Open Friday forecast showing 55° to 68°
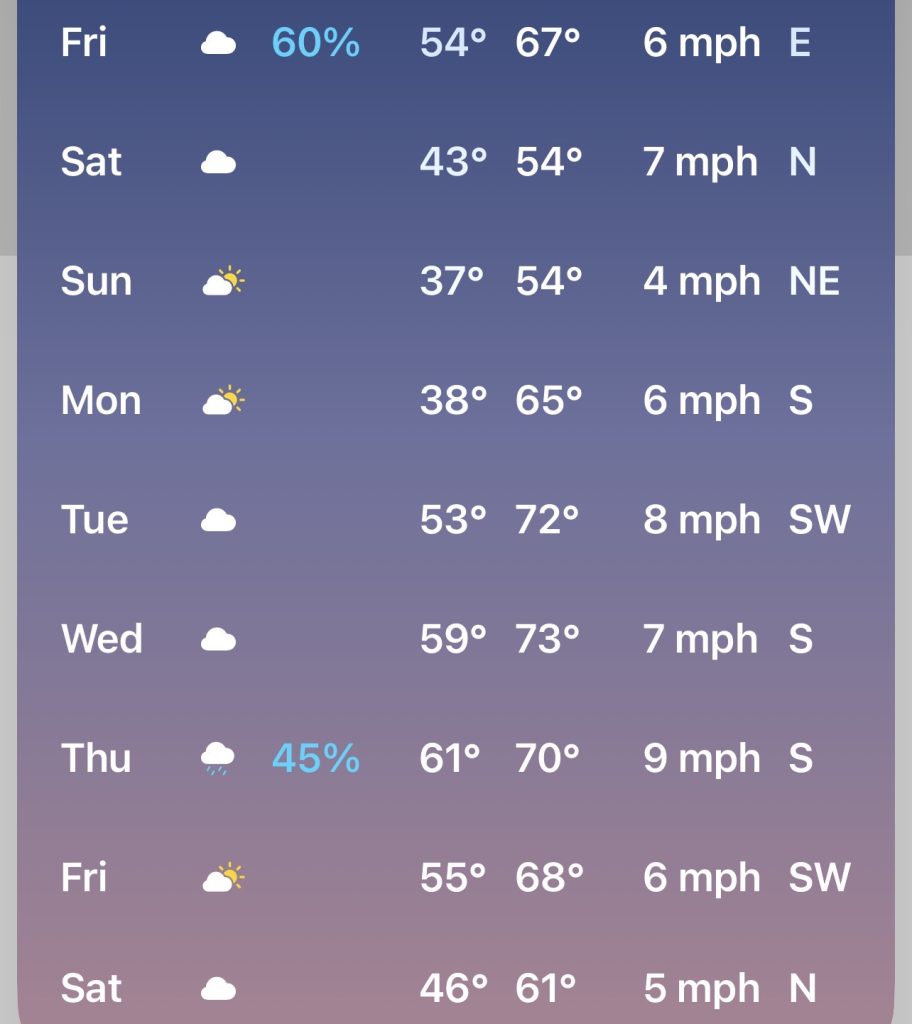This screenshot has height=1024, width=912. click(455, 878)
